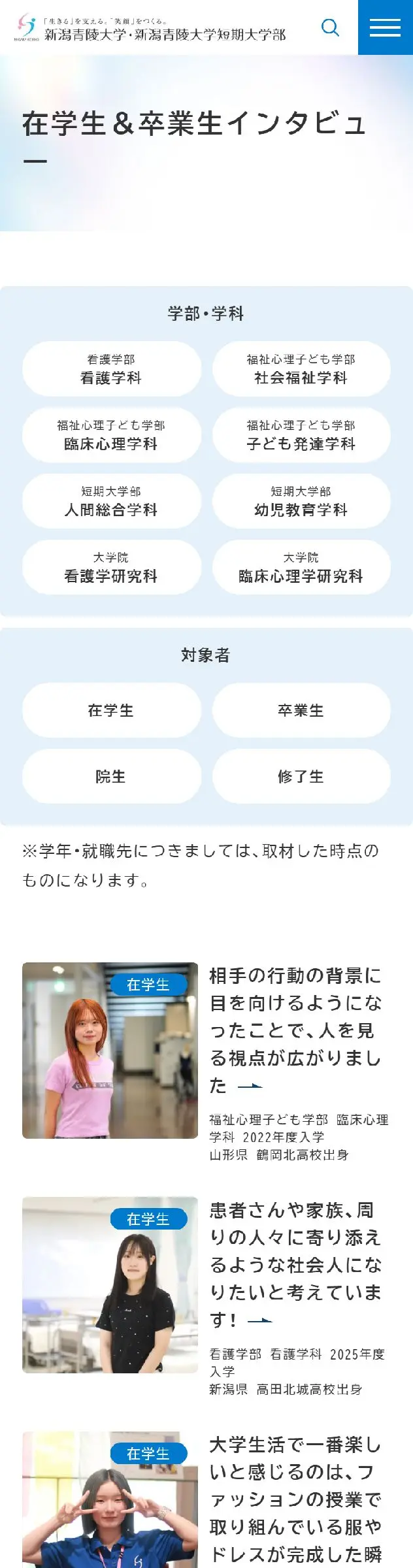Image resolution: width=413 pixels, height=1568 pixels.
Task: Select the 院生 target chip
Action: pos(111,777)
